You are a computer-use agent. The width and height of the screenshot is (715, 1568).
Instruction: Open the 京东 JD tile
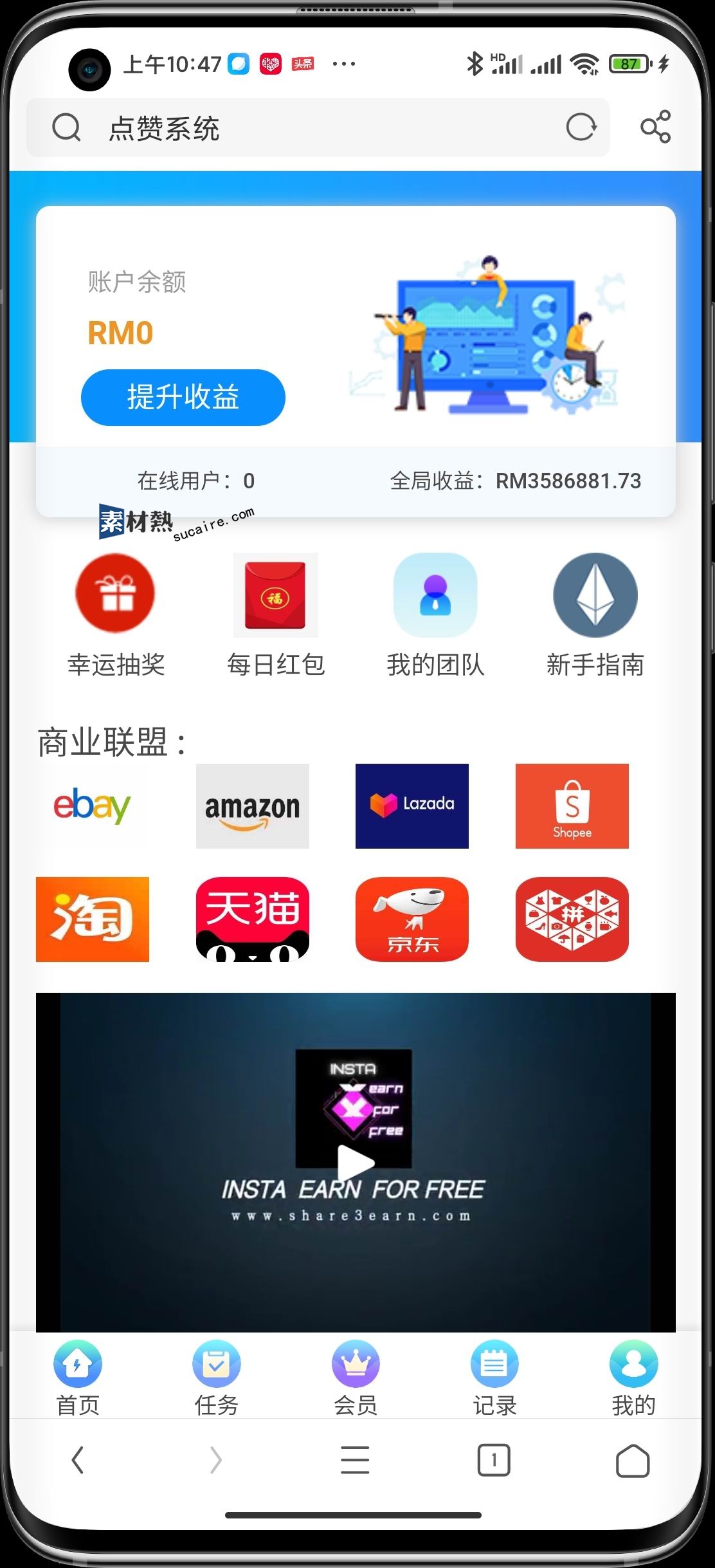coord(412,919)
